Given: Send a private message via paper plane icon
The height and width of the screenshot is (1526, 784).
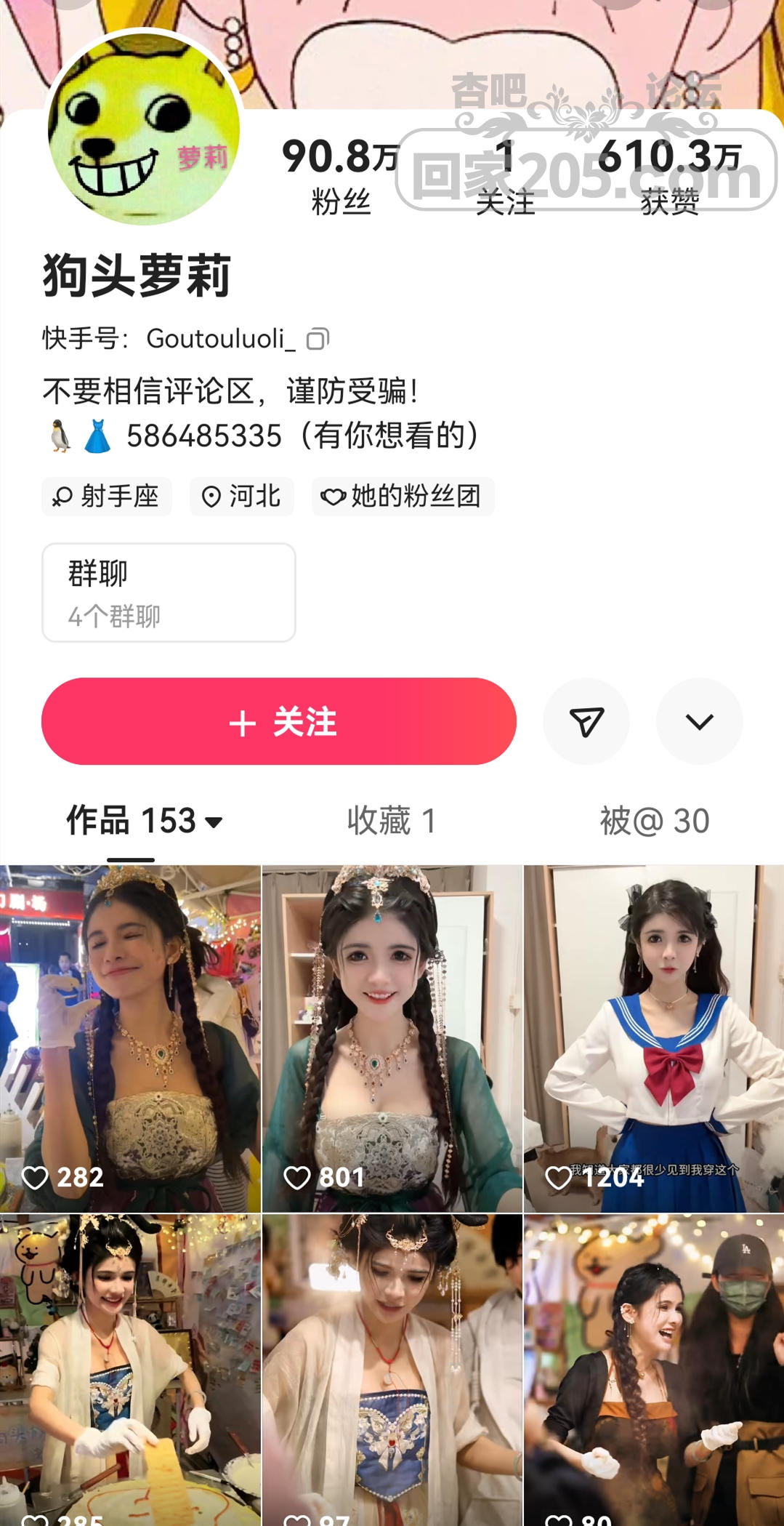Looking at the screenshot, I should pyautogui.click(x=586, y=721).
